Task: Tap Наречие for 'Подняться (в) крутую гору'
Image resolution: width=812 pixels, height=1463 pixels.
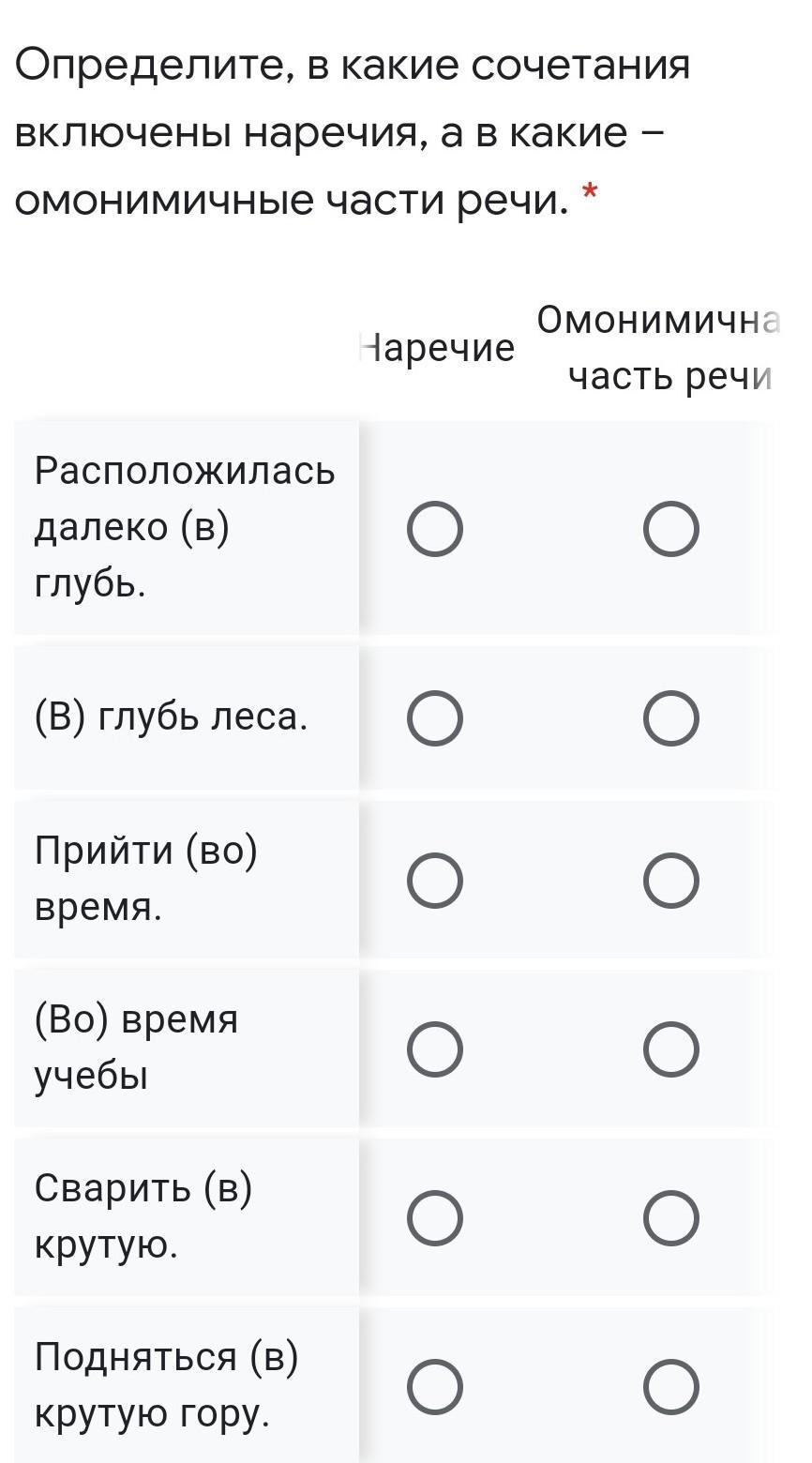Action: click(x=434, y=1386)
